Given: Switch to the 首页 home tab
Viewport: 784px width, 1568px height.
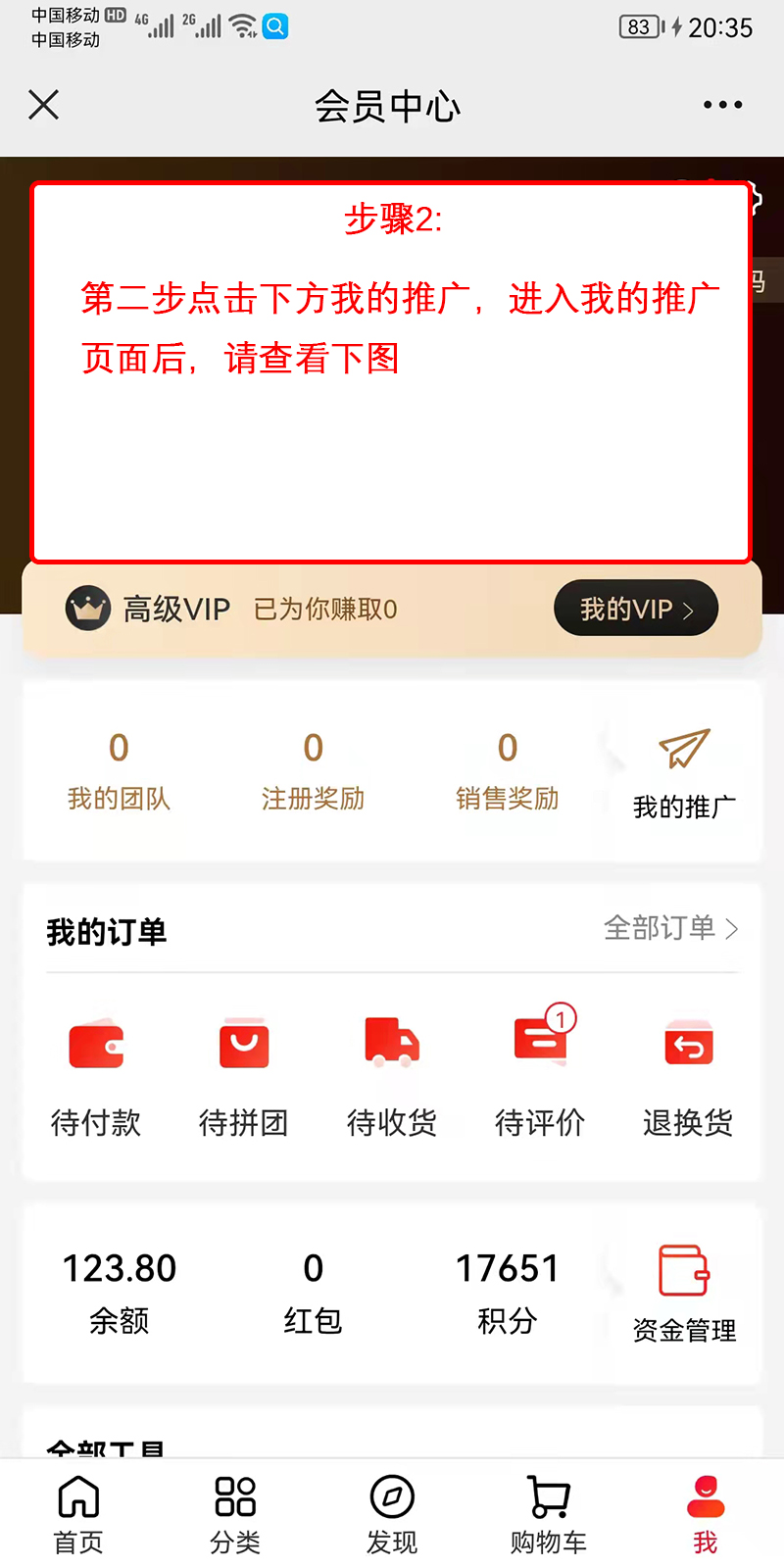Looking at the screenshot, I should click(x=78, y=1514).
